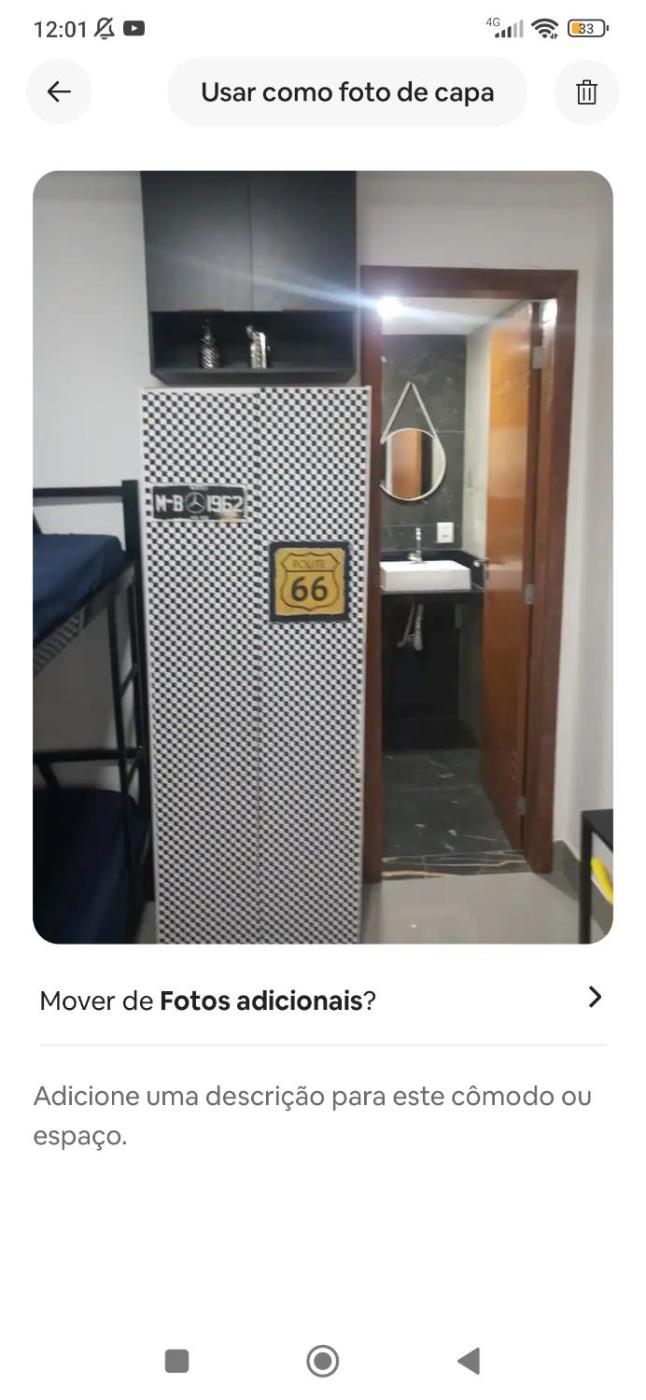
Task: Open 'Mover de Fotos adicionais?' row
Action: [x=322, y=999]
